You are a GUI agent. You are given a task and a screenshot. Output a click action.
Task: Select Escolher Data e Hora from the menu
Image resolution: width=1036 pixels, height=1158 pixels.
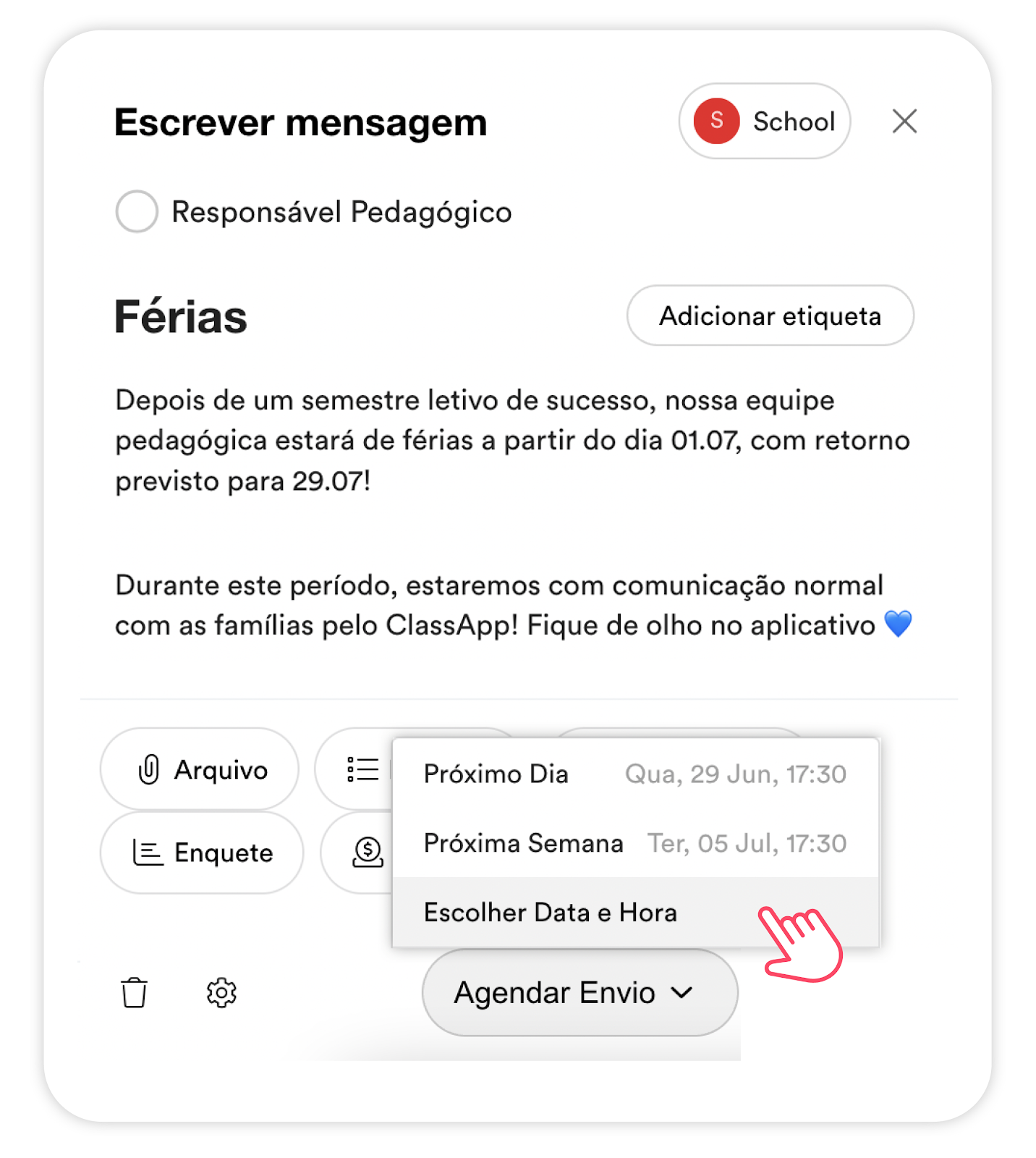click(x=550, y=912)
